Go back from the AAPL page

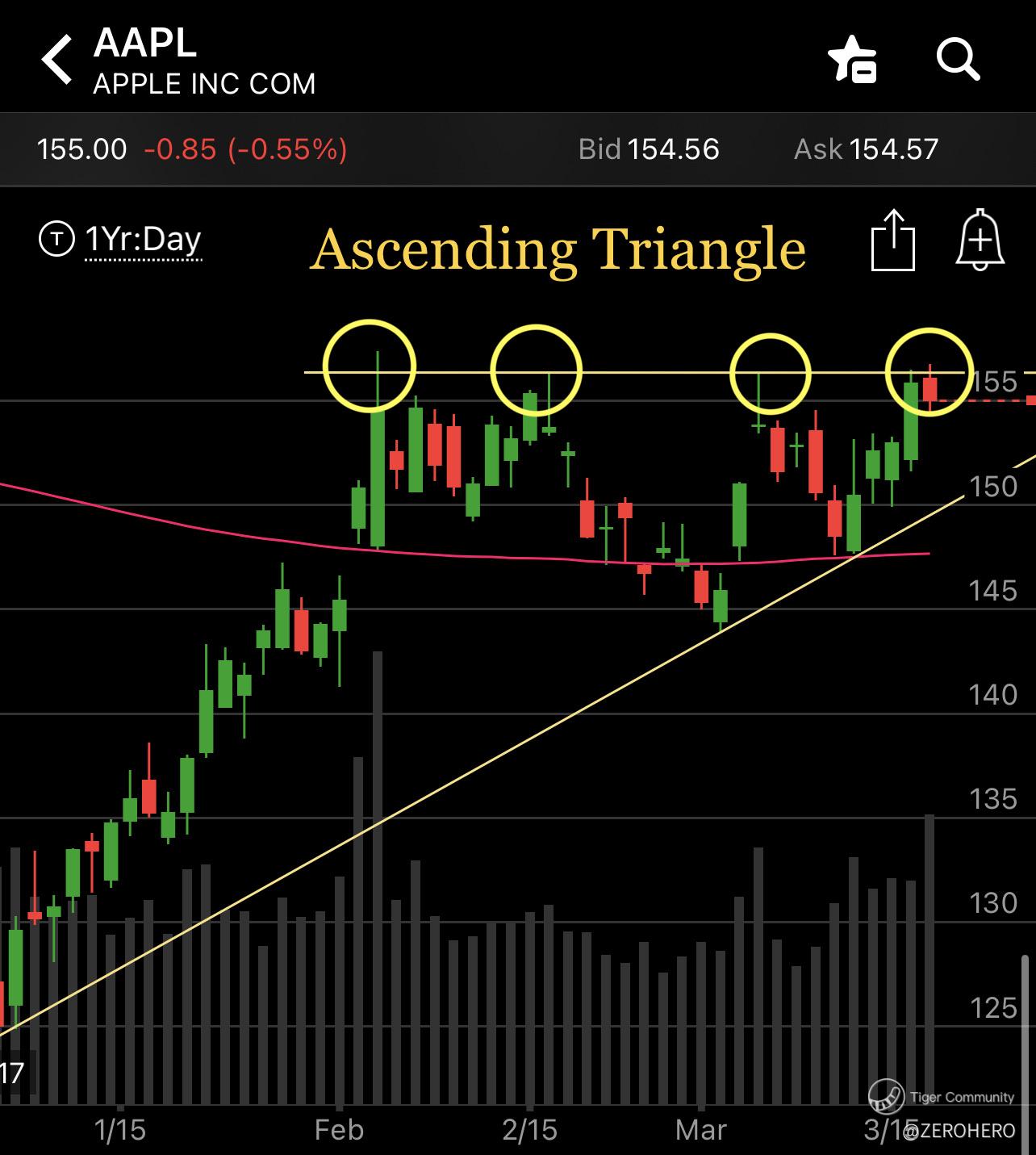56,60
